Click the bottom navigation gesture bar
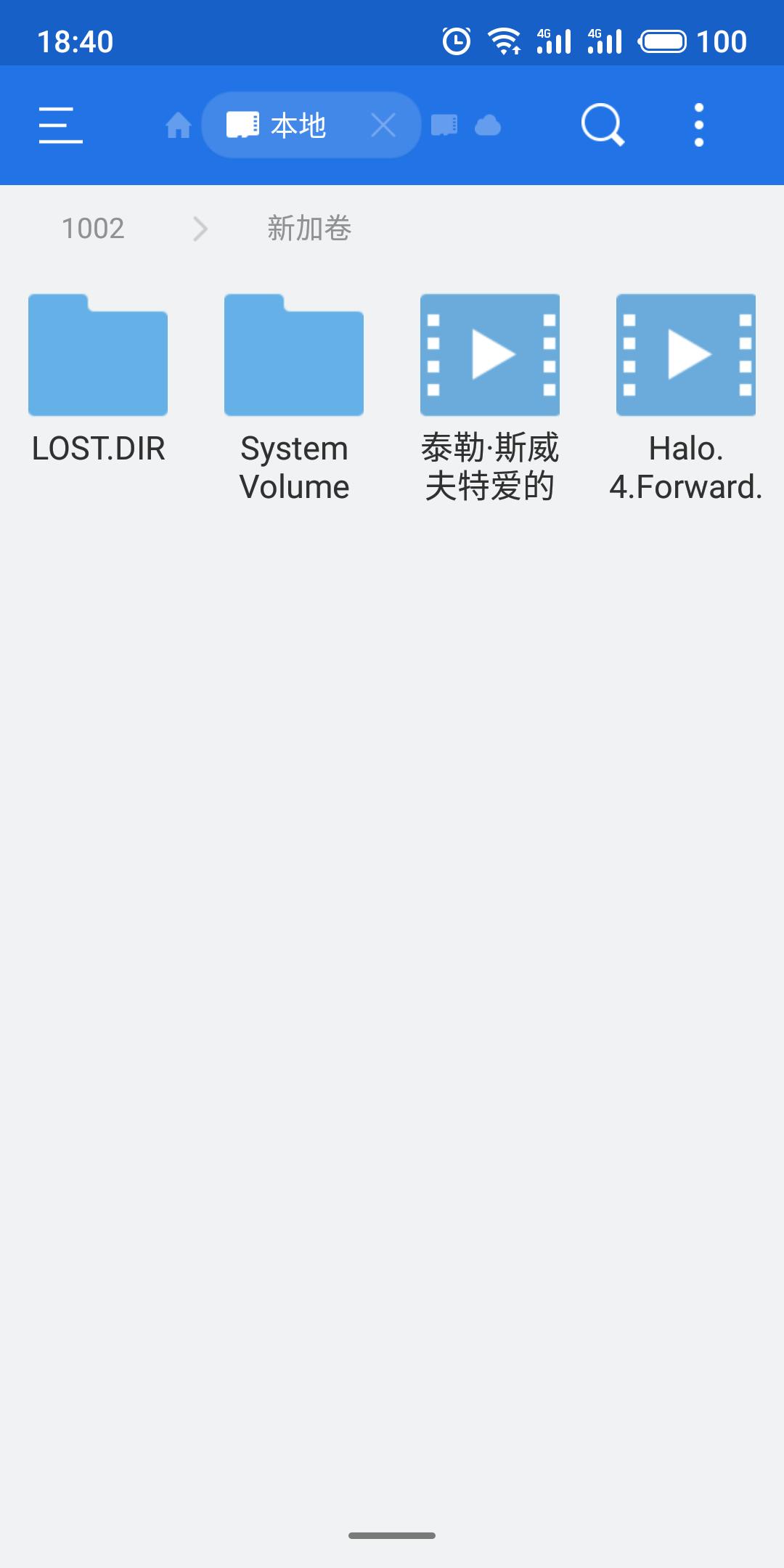This screenshot has width=784, height=1568. click(392, 1535)
